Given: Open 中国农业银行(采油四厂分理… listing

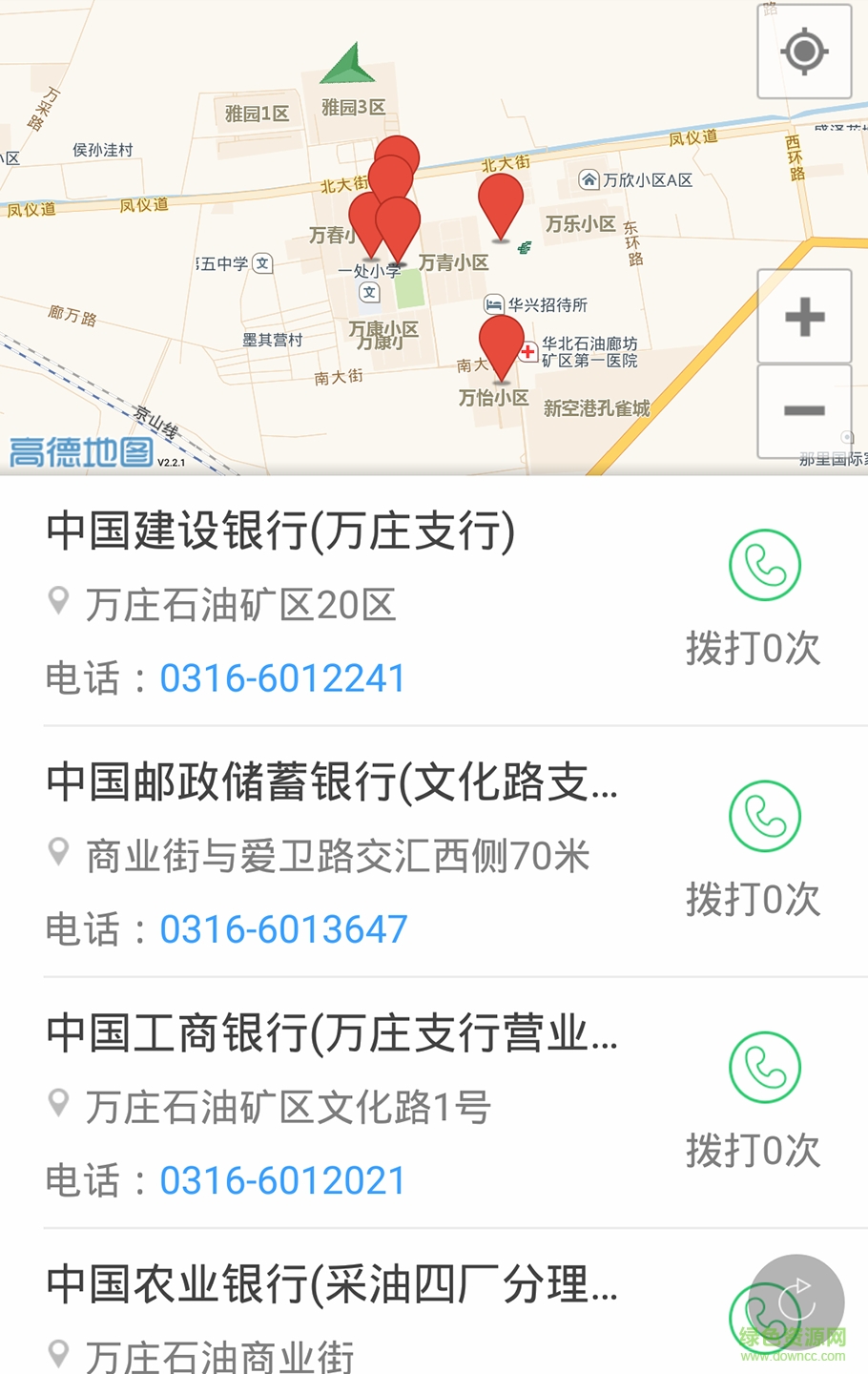Looking at the screenshot, I should pyautogui.click(x=332, y=1283).
